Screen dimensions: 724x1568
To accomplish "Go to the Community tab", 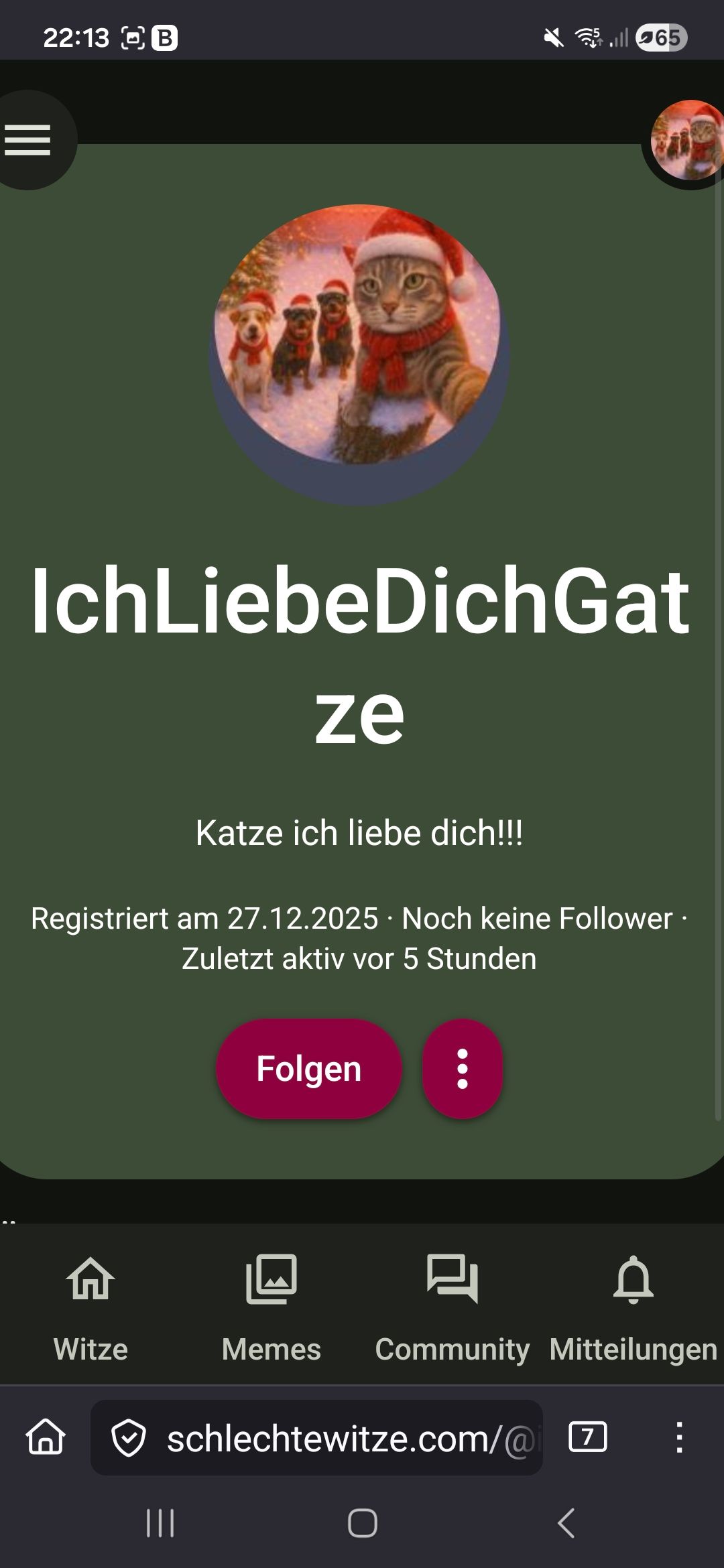I will (x=452, y=1307).
